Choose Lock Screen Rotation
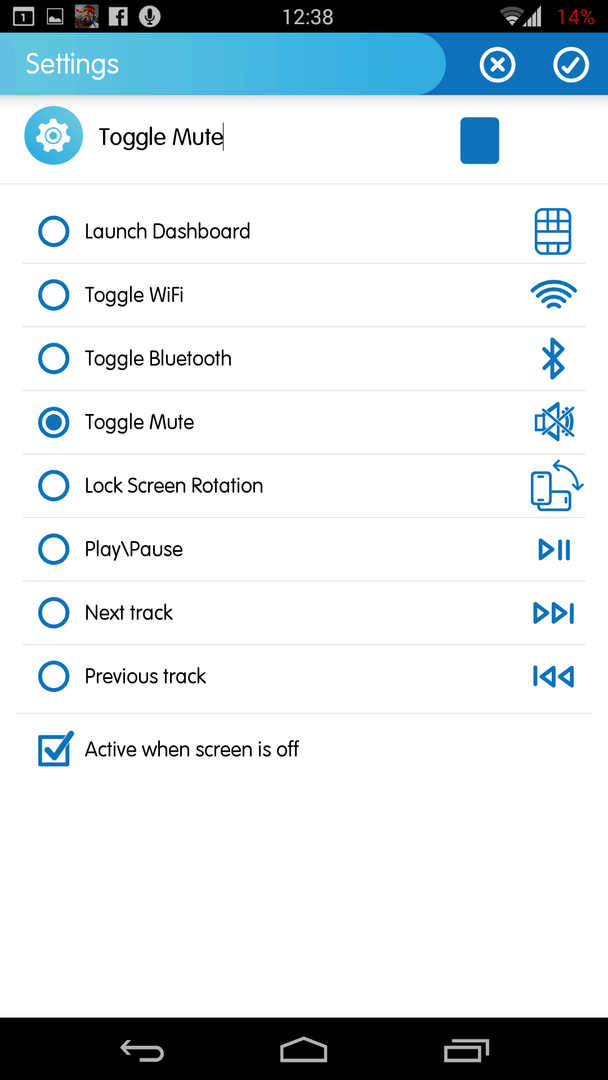The width and height of the screenshot is (608, 1080). click(x=304, y=486)
